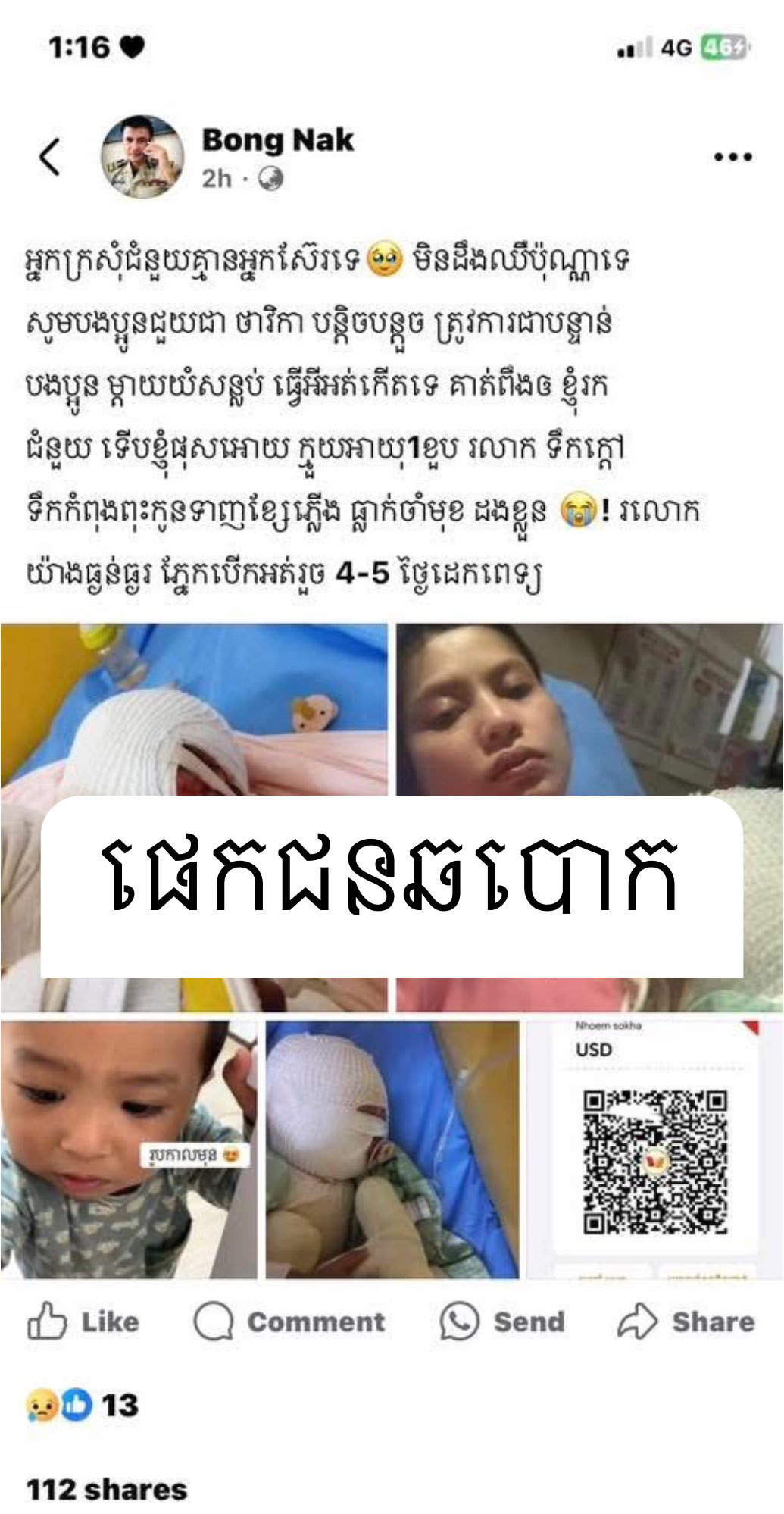Open the top-left photo of the bandaged baby
Viewport: 784px width, 1514px height.
pos(193,709)
